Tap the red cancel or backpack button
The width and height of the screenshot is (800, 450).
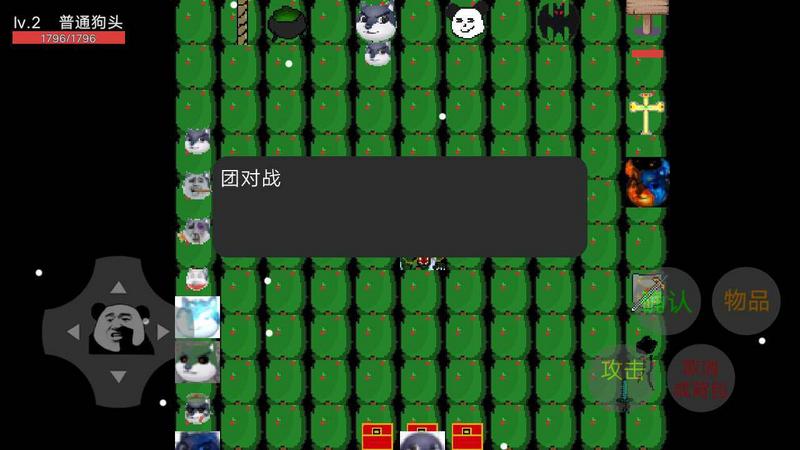click(701, 378)
